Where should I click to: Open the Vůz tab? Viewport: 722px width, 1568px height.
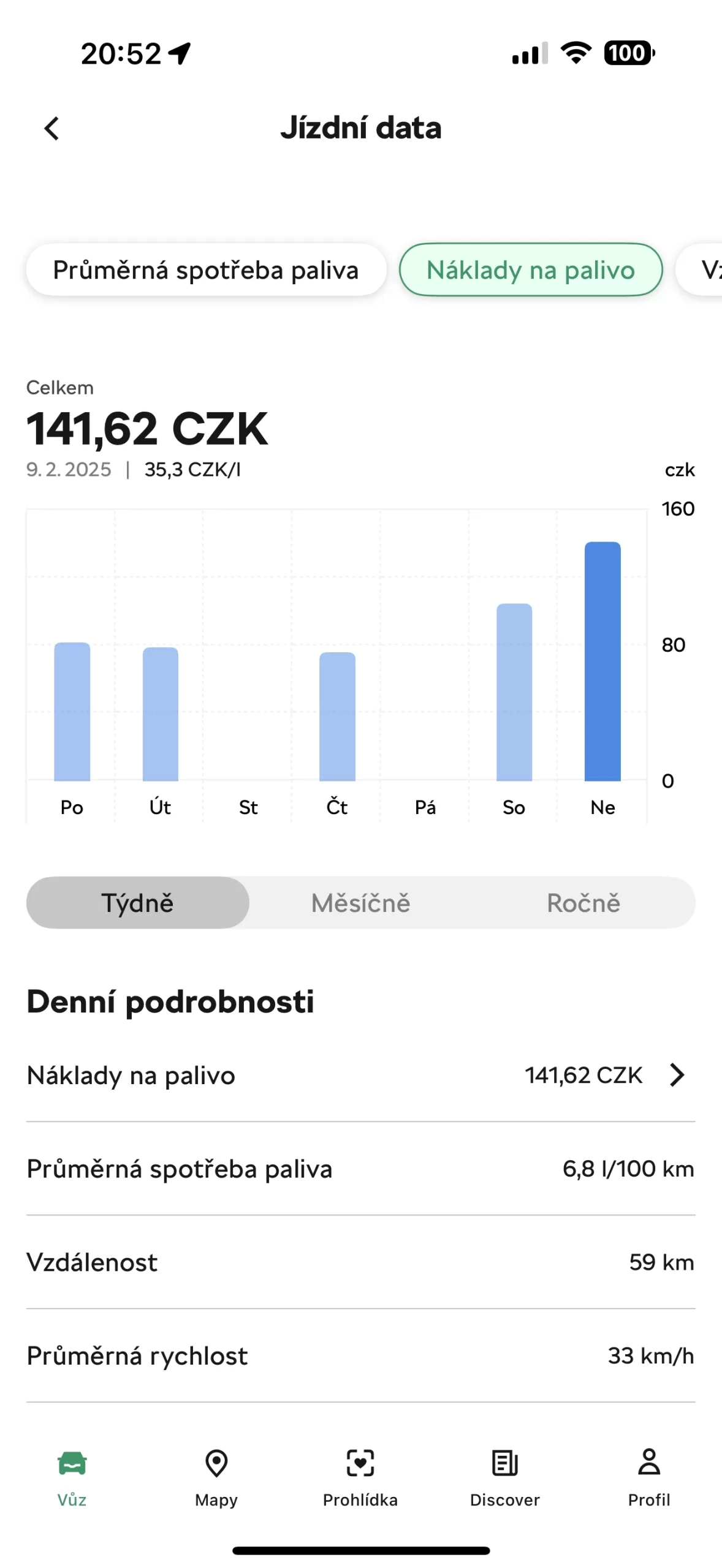(x=72, y=1479)
